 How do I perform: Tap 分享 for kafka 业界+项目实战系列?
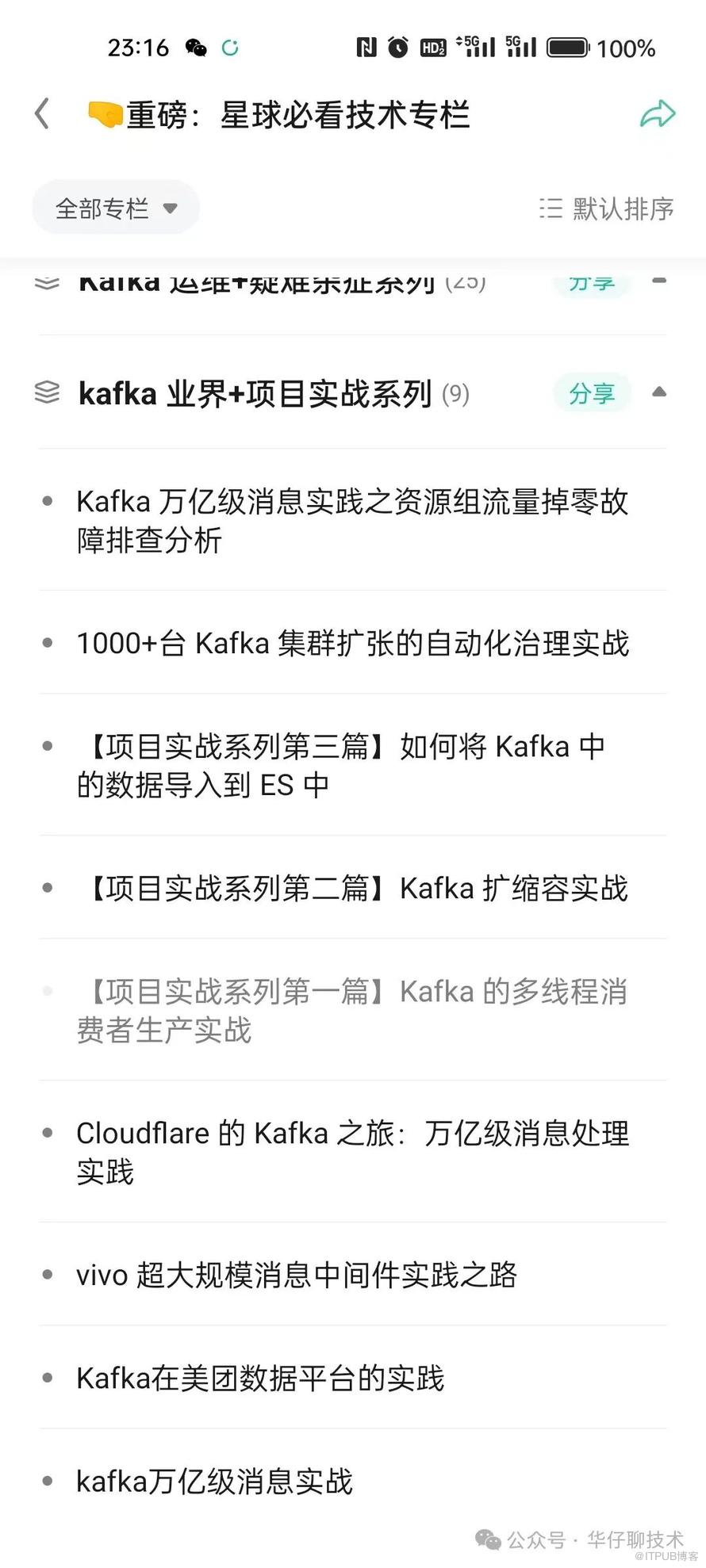[x=592, y=393]
